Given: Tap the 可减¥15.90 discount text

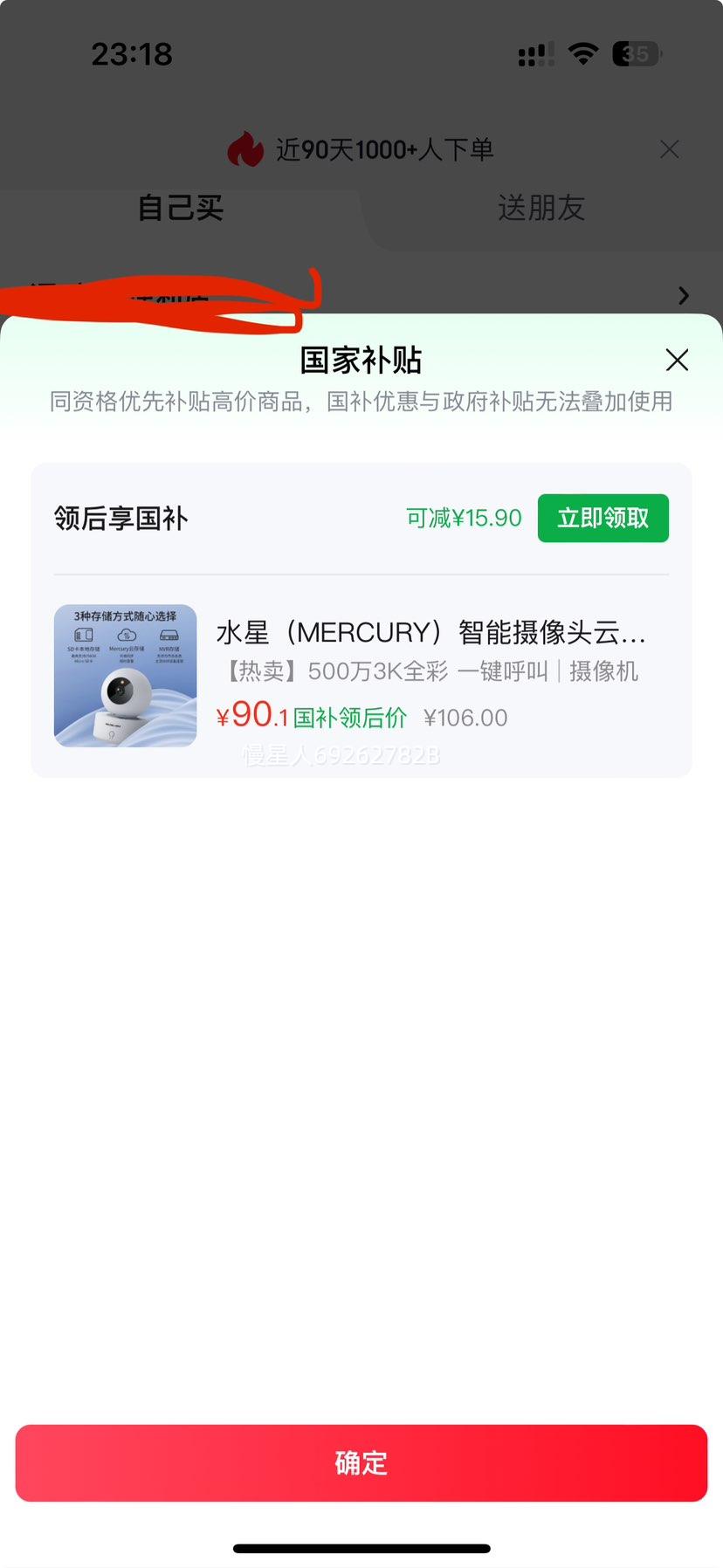Looking at the screenshot, I should pyautogui.click(x=464, y=518).
